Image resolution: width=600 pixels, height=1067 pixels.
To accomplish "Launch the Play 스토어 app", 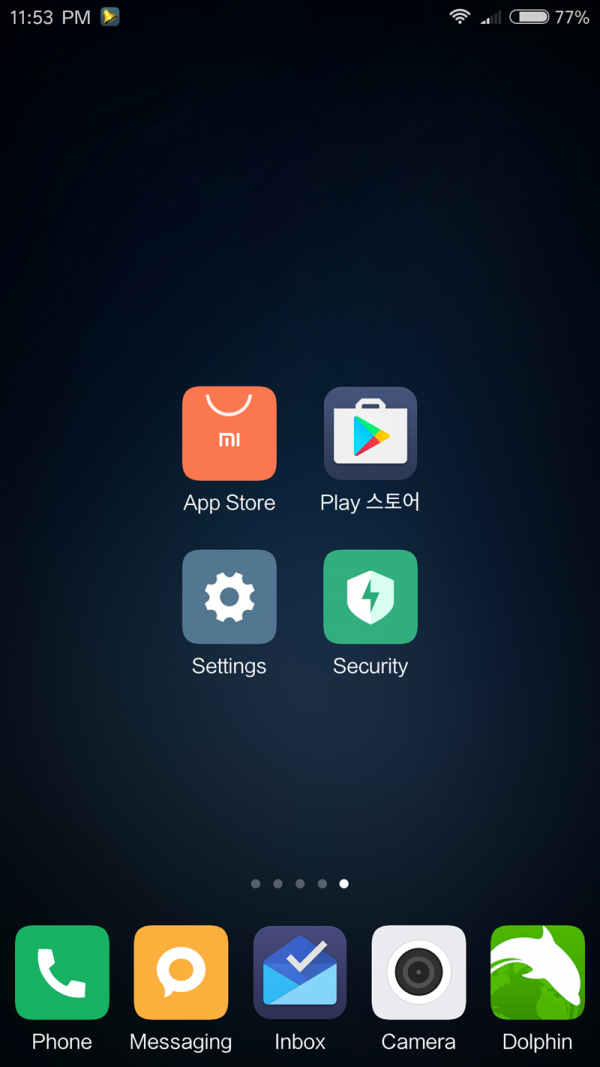I will [x=370, y=434].
